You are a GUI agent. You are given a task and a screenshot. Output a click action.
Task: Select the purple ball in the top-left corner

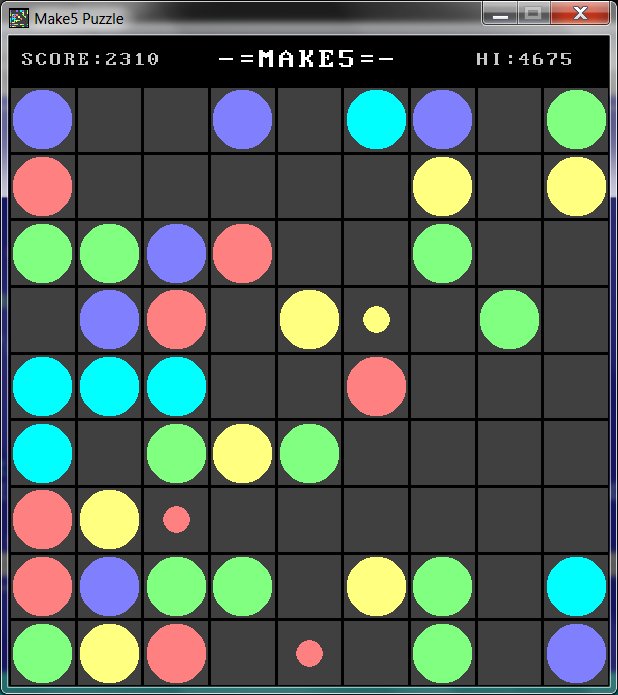42,119
